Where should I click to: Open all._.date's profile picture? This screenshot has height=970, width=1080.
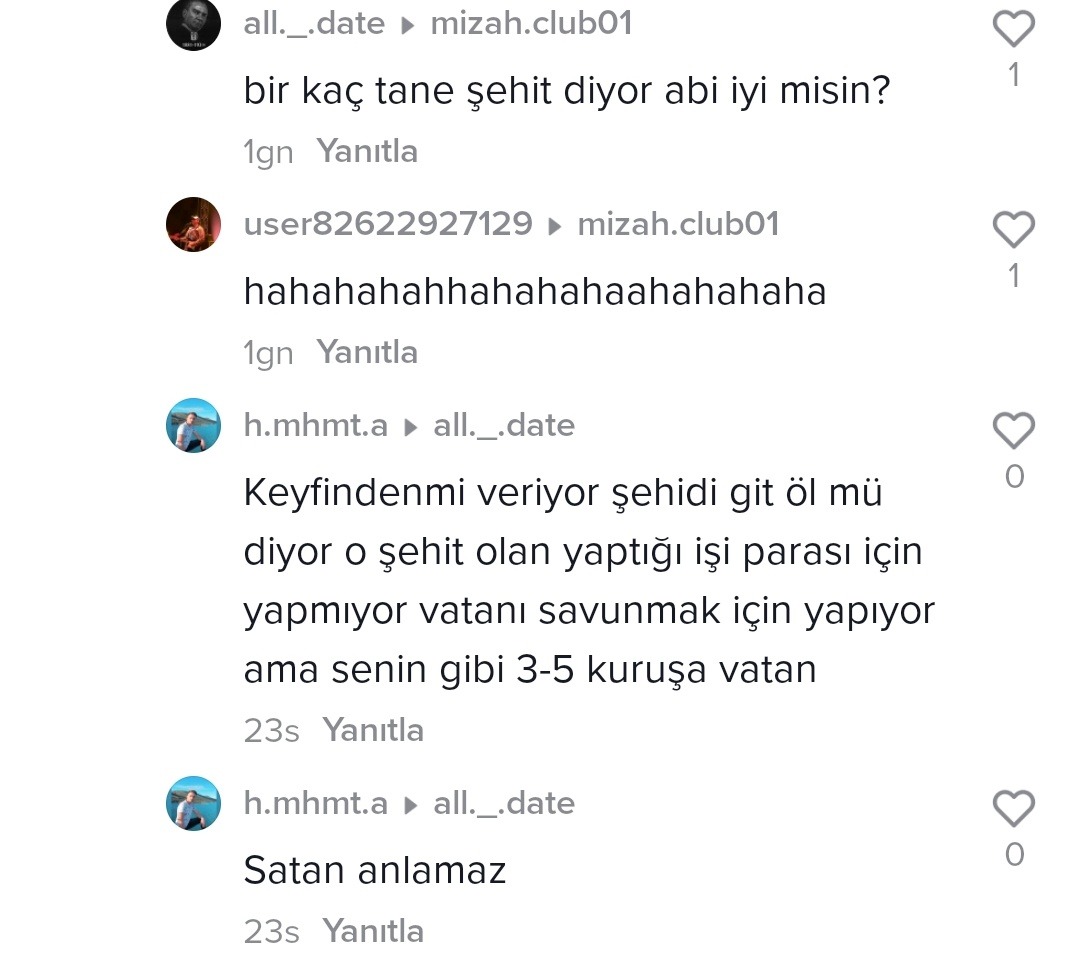tap(193, 24)
